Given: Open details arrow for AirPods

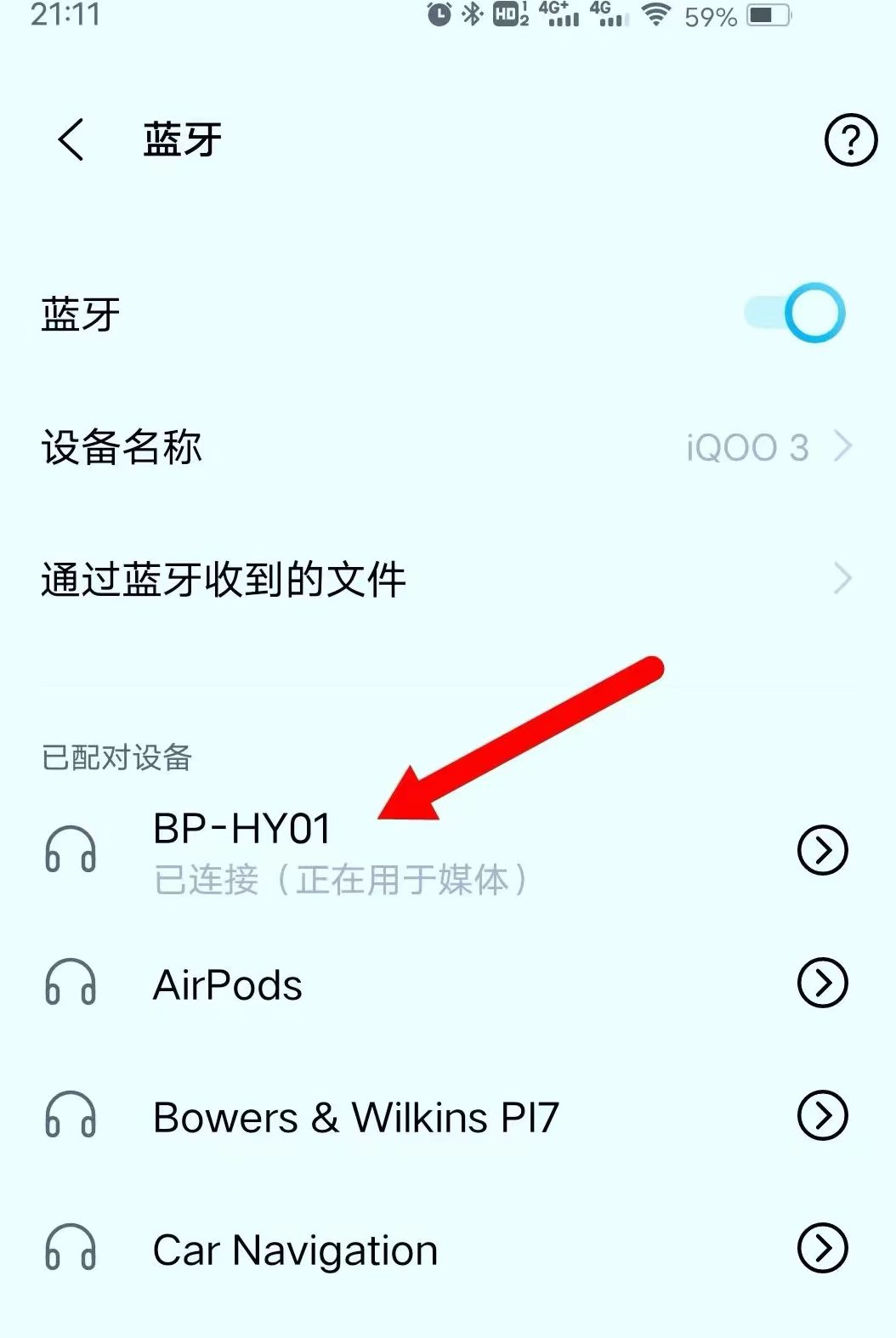Looking at the screenshot, I should point(822,983).
